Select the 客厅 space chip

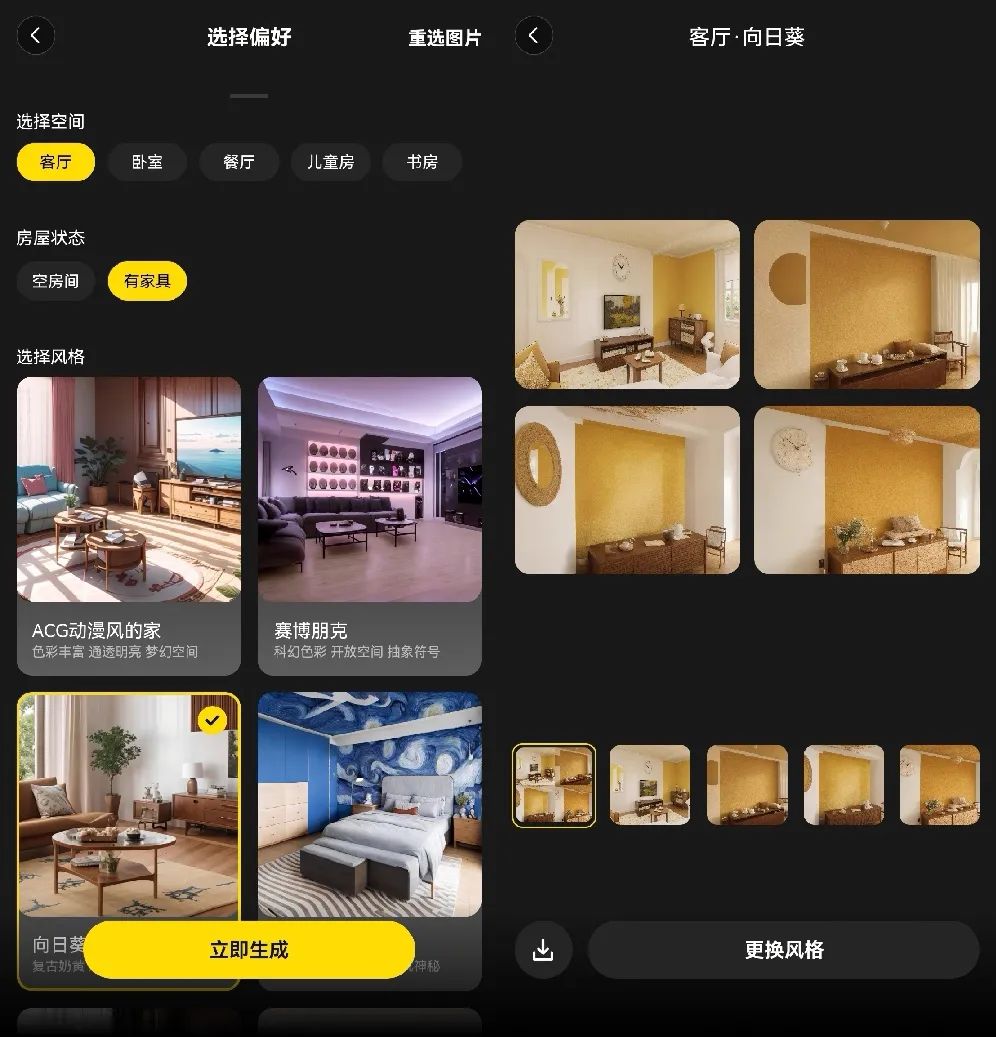click(x=55, y=161)
